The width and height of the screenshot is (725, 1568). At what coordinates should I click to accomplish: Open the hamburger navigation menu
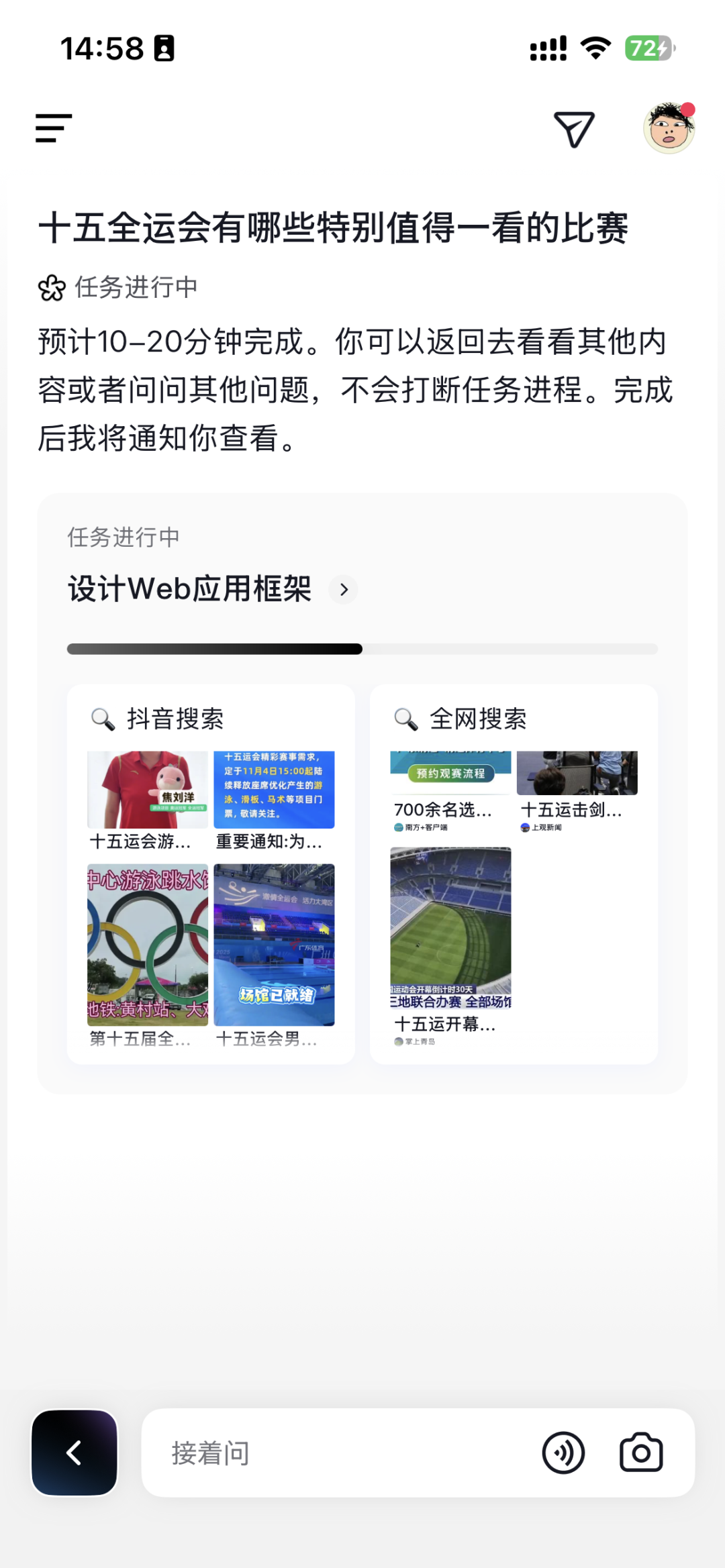click(52, 129)
